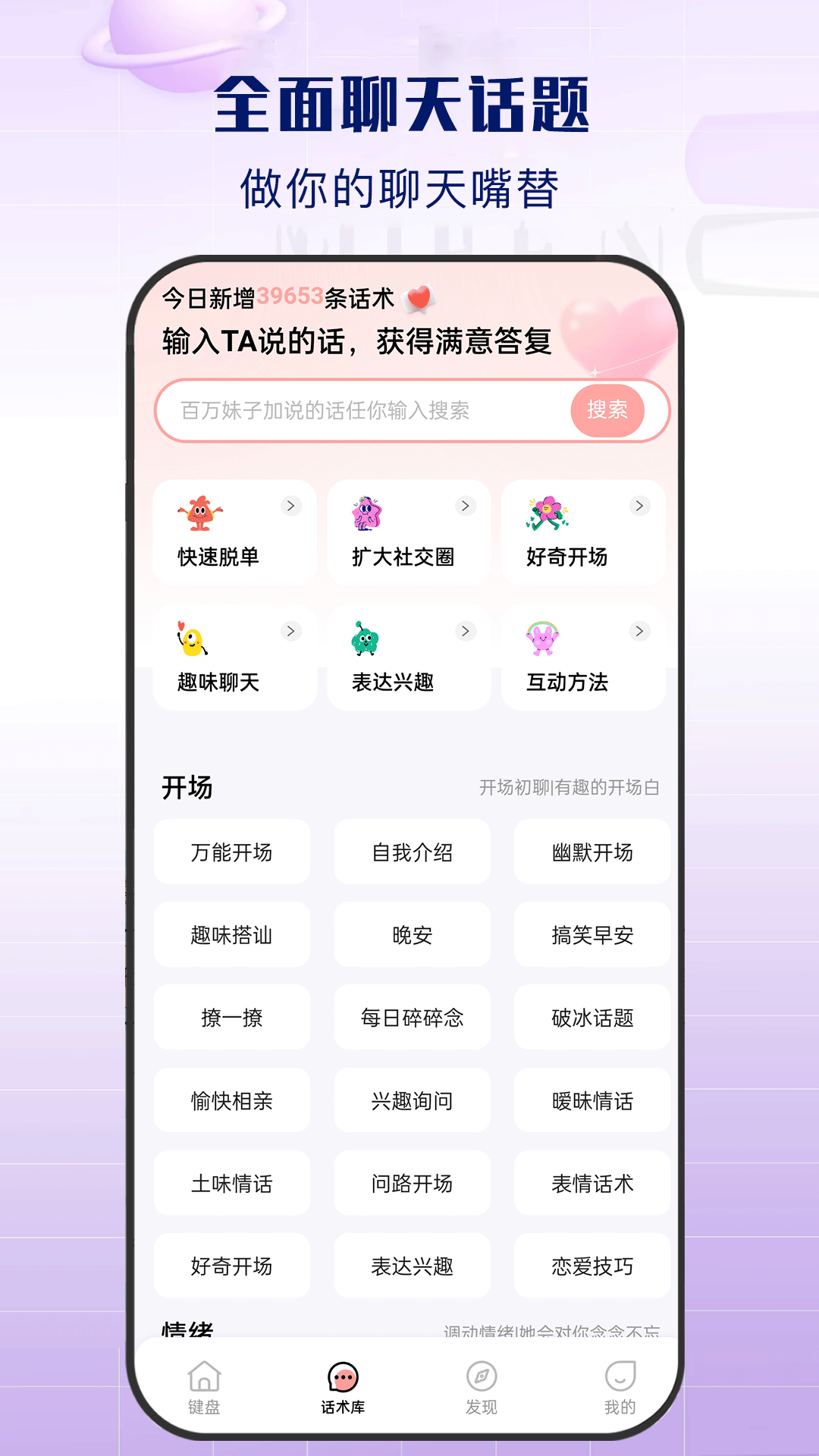The height and width of the screenshot is (1456, 819).
Task: Click the 互动方法 rabbit mascot icon
Action: (x=543, y=639)
